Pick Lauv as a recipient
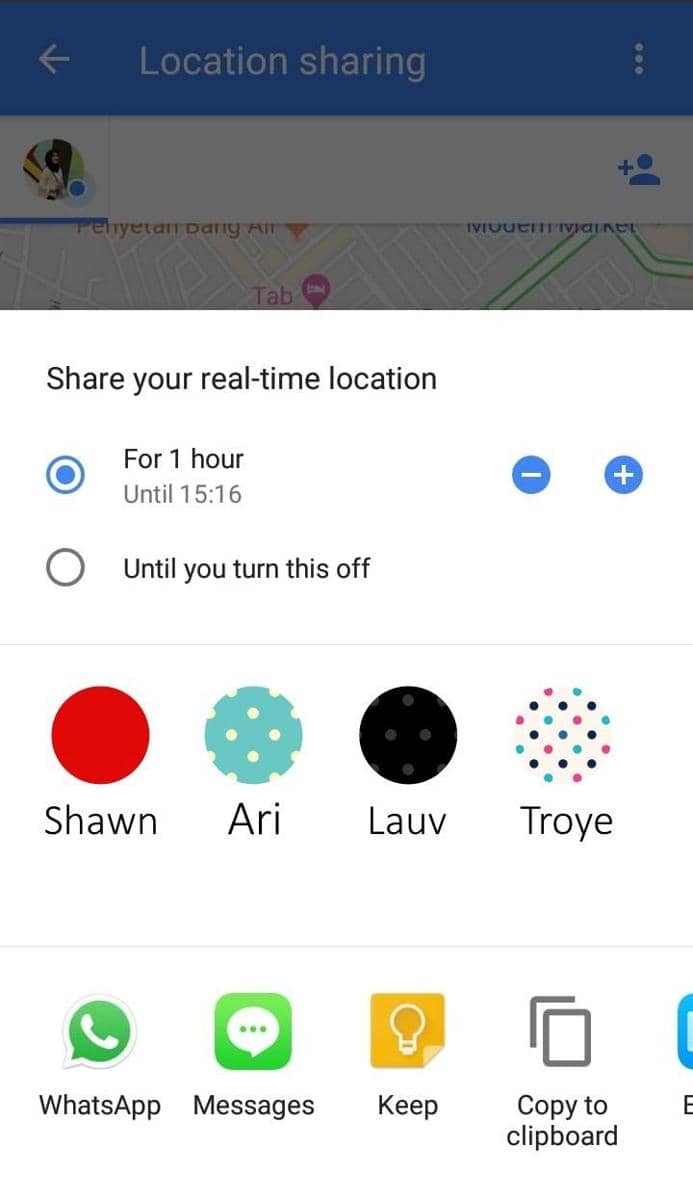This screenshot has width=693, height=1200. pos(408,736)
